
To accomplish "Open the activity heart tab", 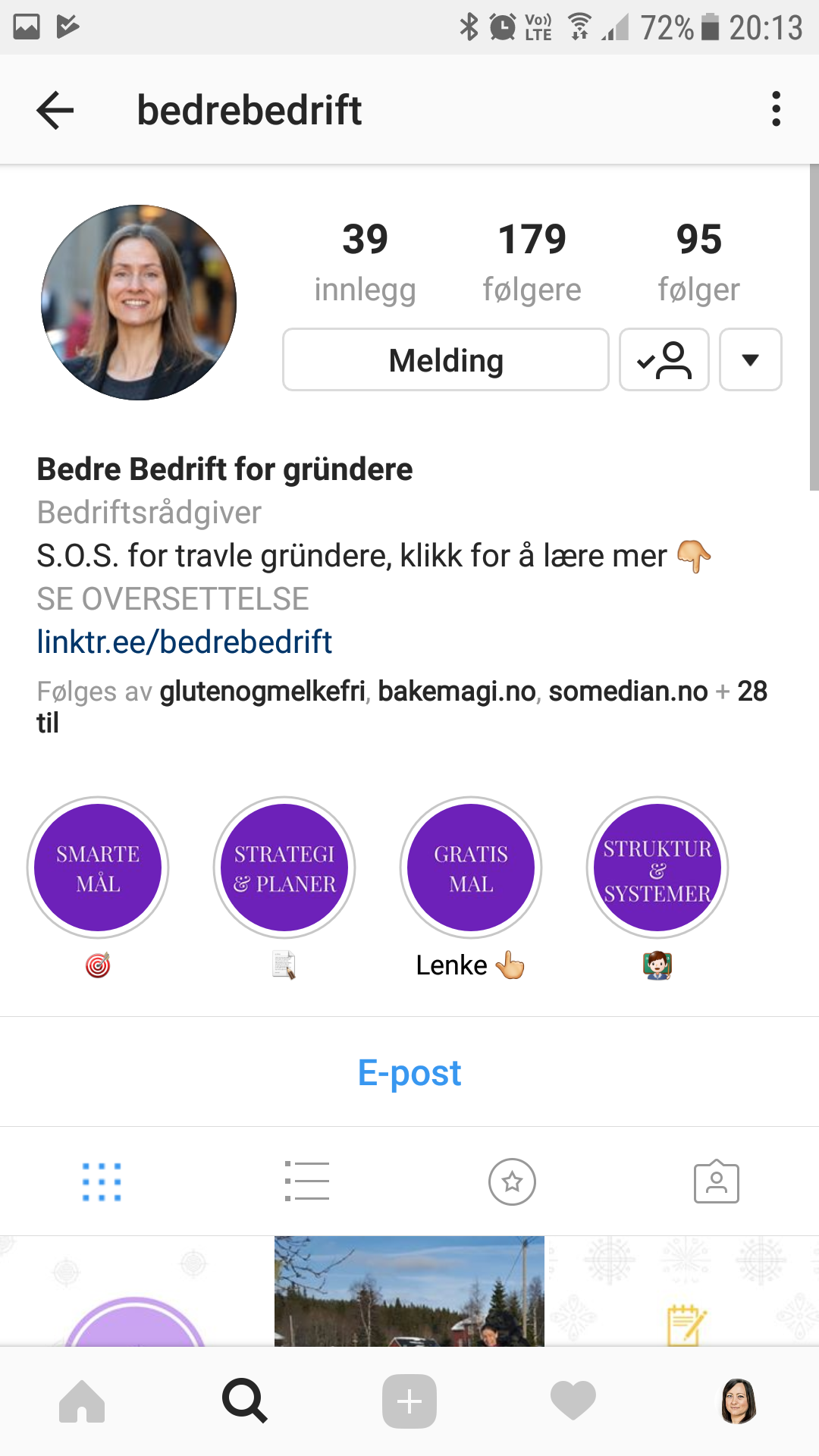I will pos(573,1401).
